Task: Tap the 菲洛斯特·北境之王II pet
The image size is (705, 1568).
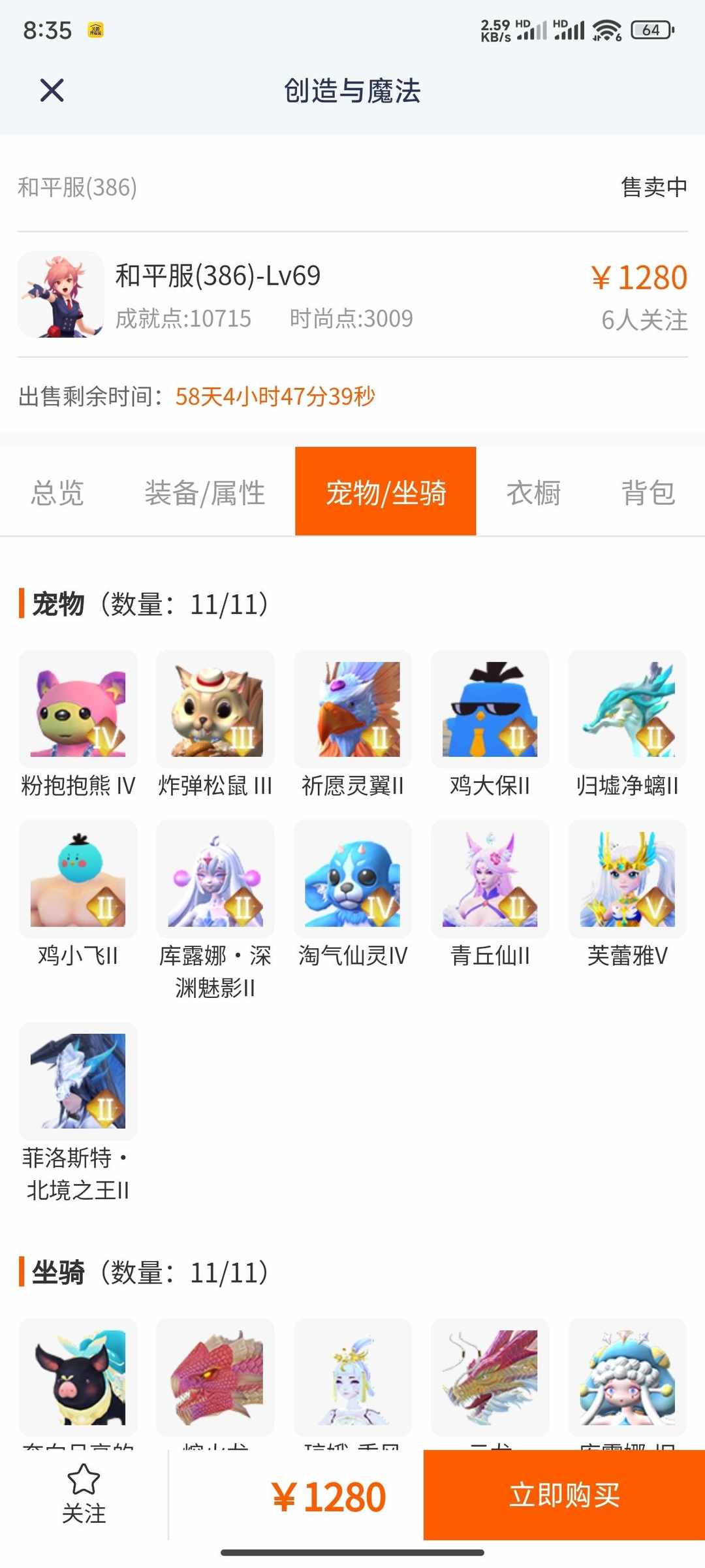Action: click(78, 1082)
